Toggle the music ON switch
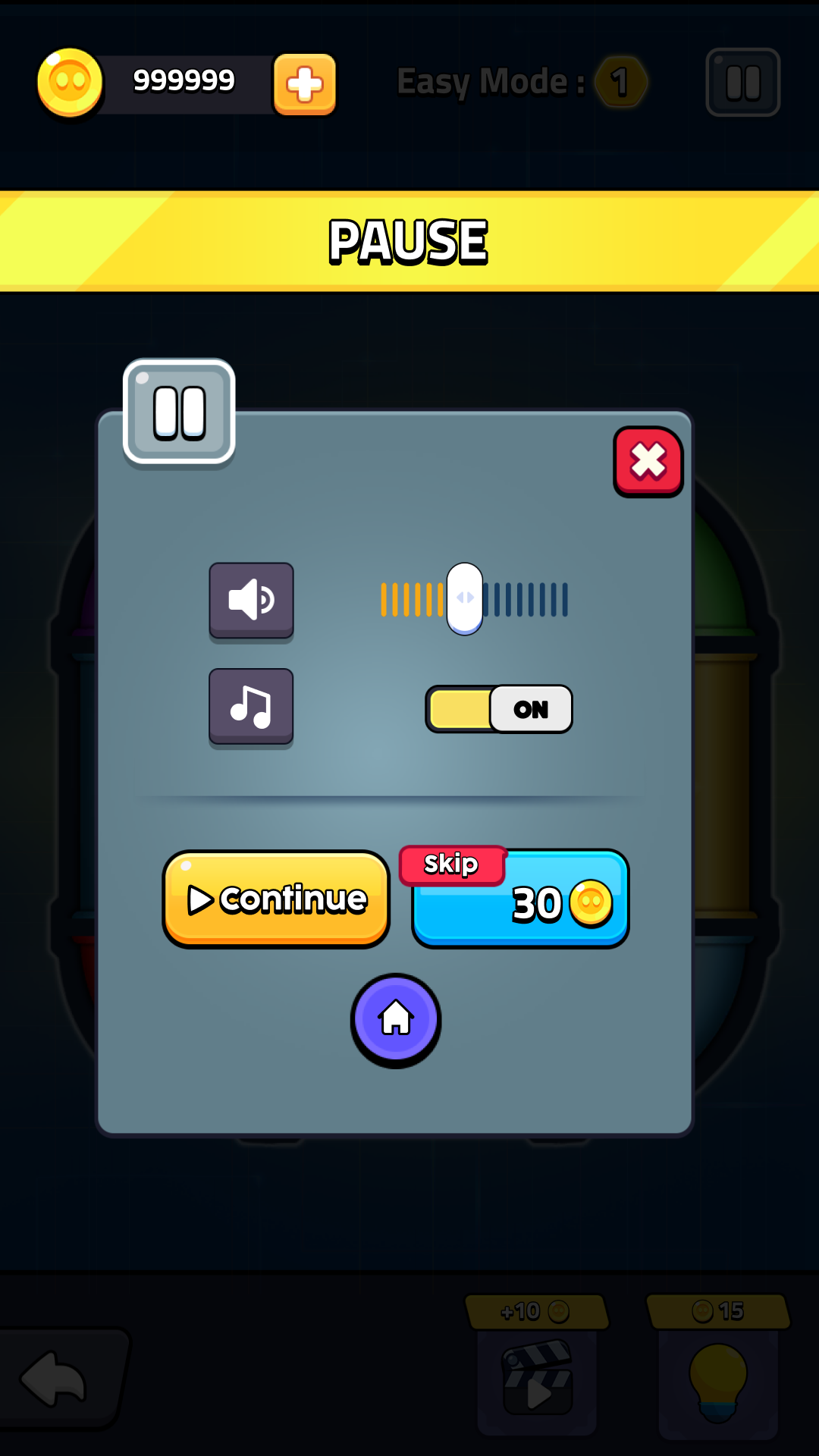Viewport: 819px width, 1456px height. (x=499, y=709)
